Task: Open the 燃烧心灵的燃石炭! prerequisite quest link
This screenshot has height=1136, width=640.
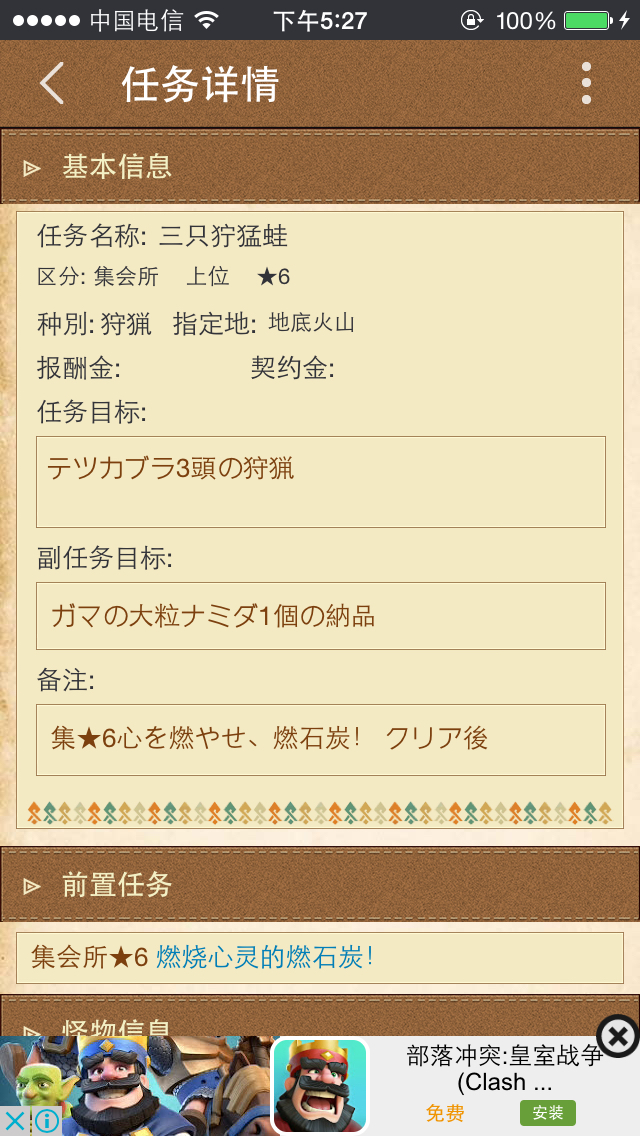Action: [x=265, y=957]
